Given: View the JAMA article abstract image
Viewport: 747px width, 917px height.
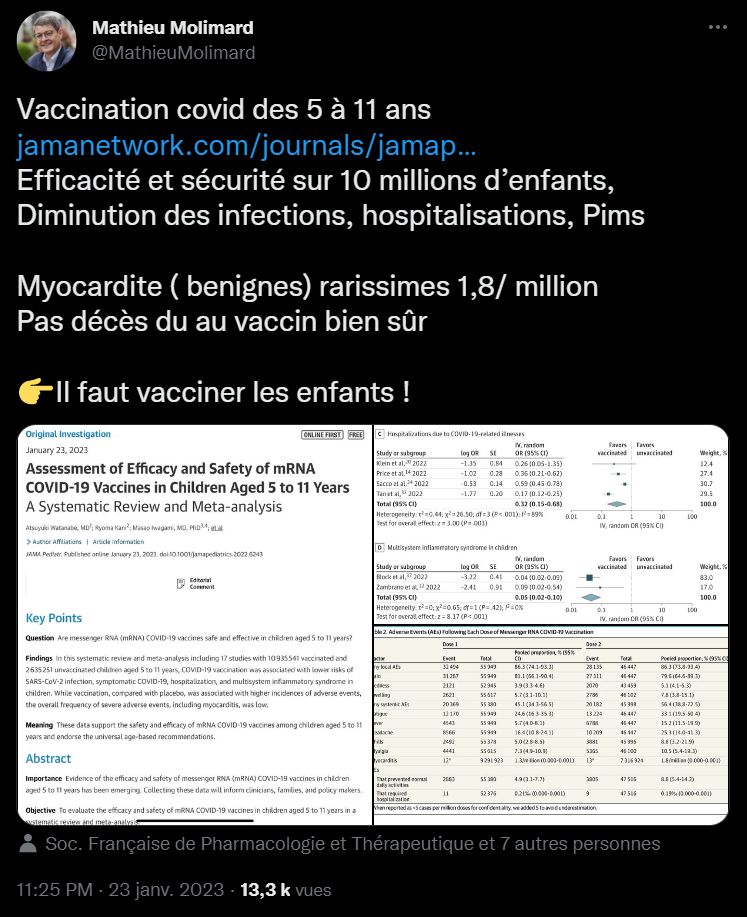Looking at the screenshot, I should point(194,625).
